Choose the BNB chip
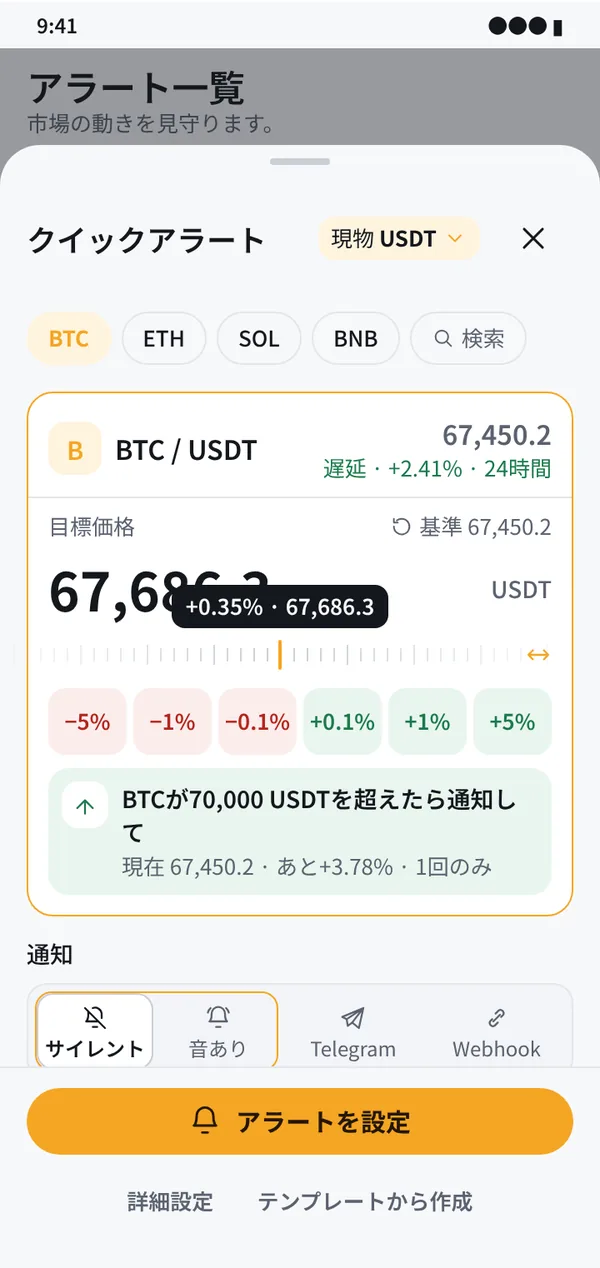This screenshot has height=1268, width=600. (356, 339)
